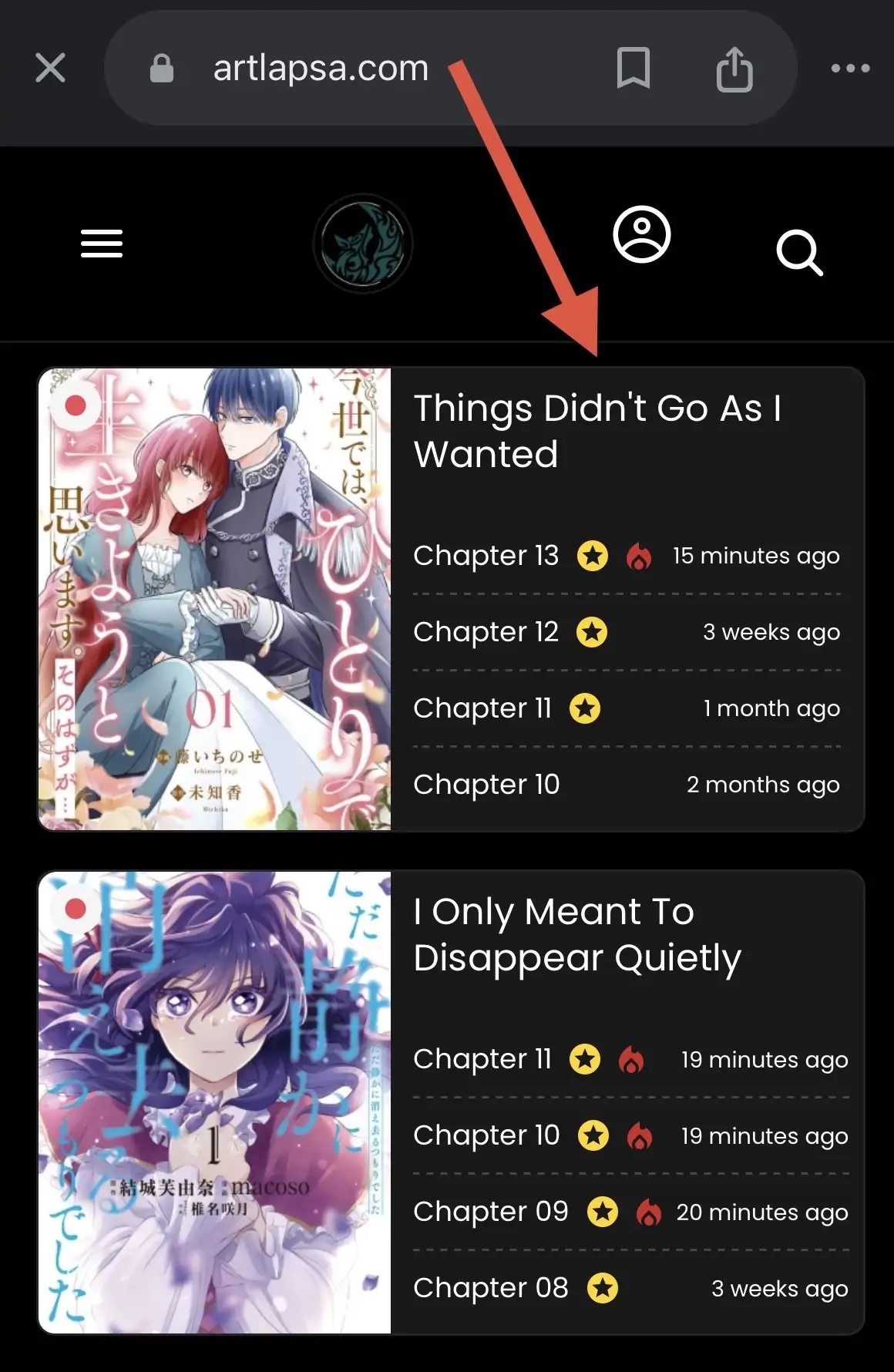Open Chapter 10 from 2 months ago
The height and width of the screenshot is (1372, 894).
coord(486,785)
